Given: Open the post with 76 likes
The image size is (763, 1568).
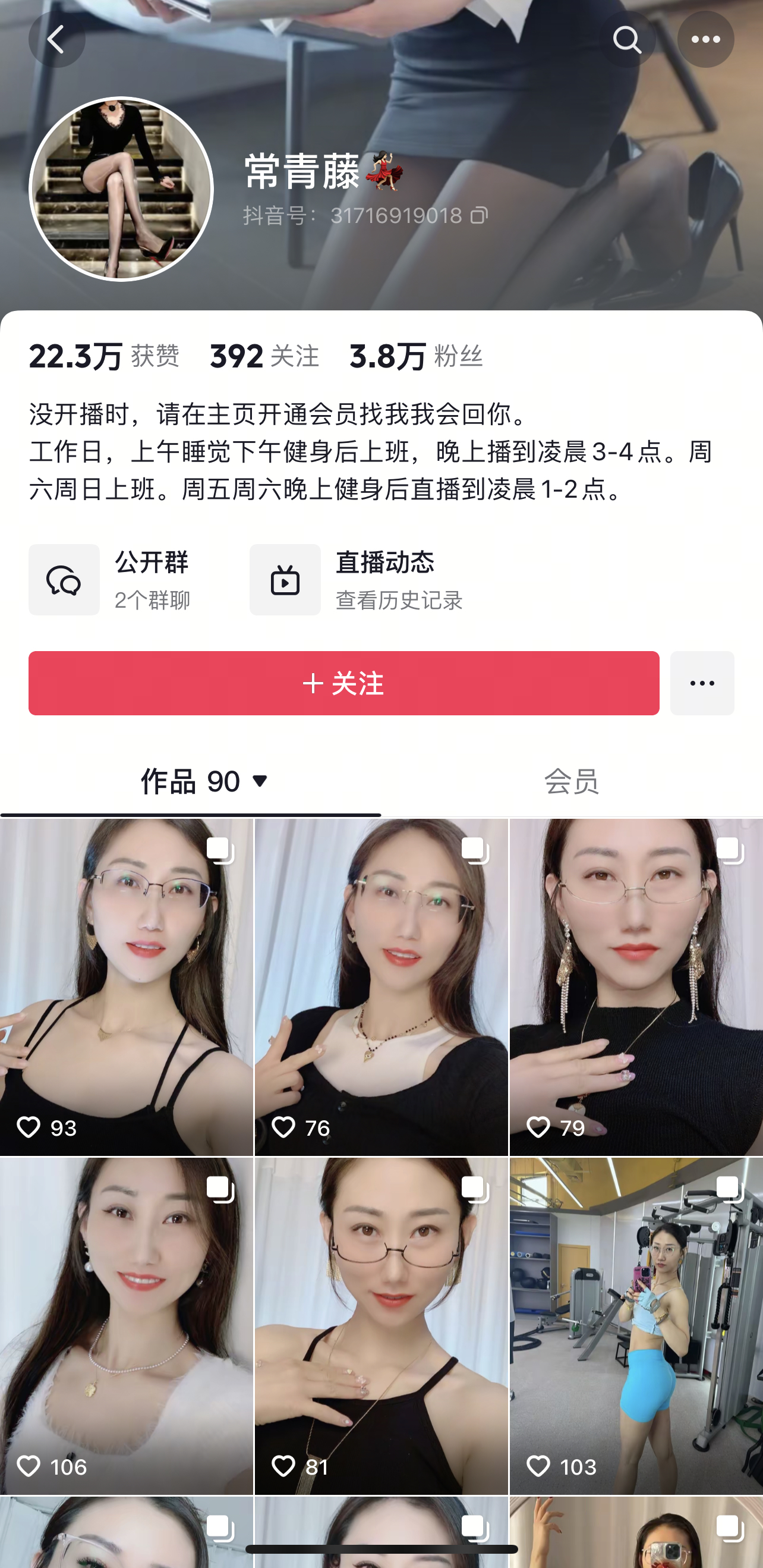Looking at the screenshot, I should [x=381, y=986].
